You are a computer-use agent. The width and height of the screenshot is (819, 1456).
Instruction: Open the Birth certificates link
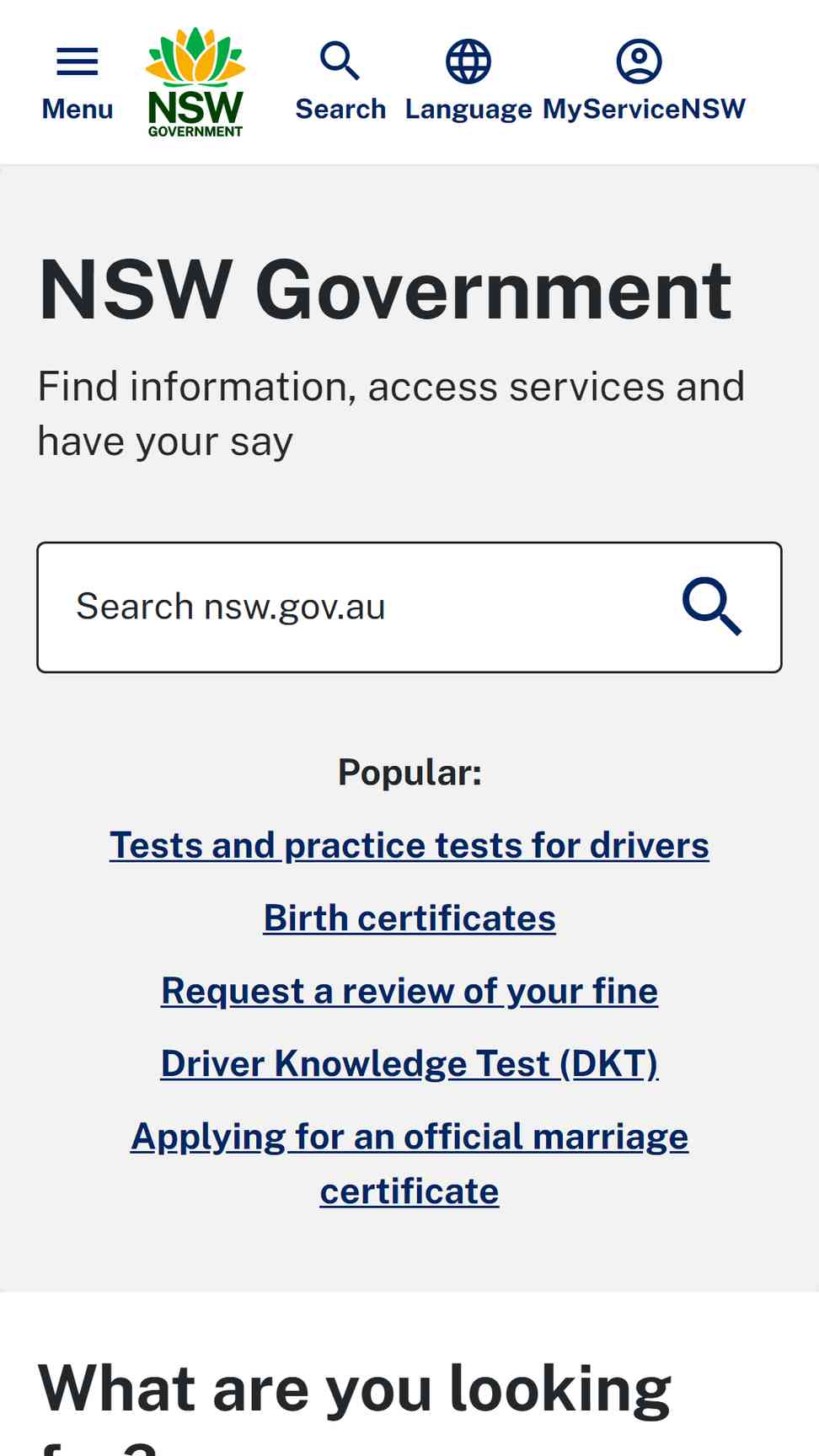409,918
